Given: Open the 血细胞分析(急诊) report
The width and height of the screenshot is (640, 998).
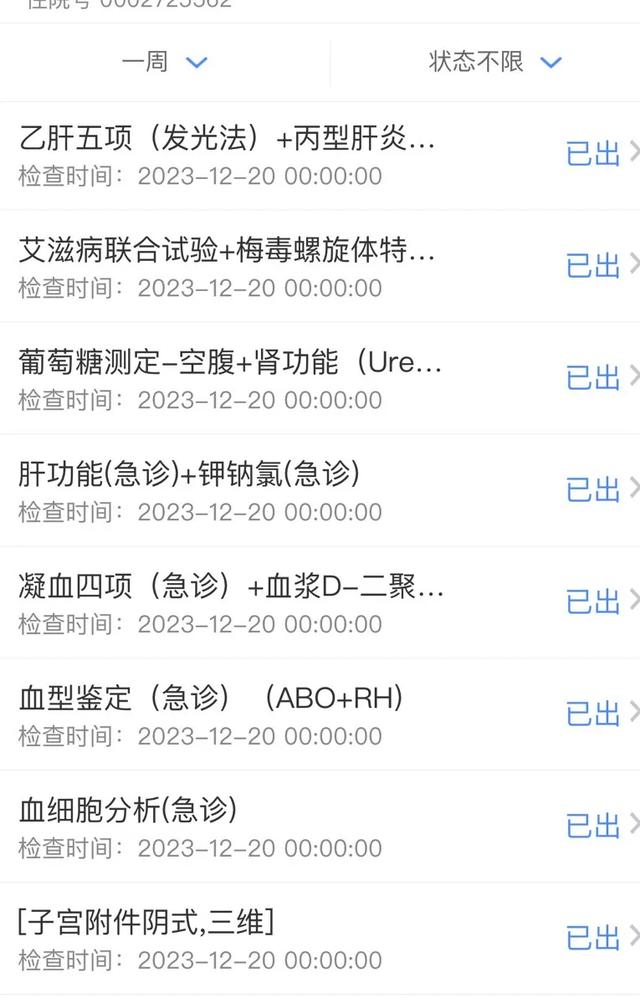Looking at the screenshot, I should pos(320,827).
